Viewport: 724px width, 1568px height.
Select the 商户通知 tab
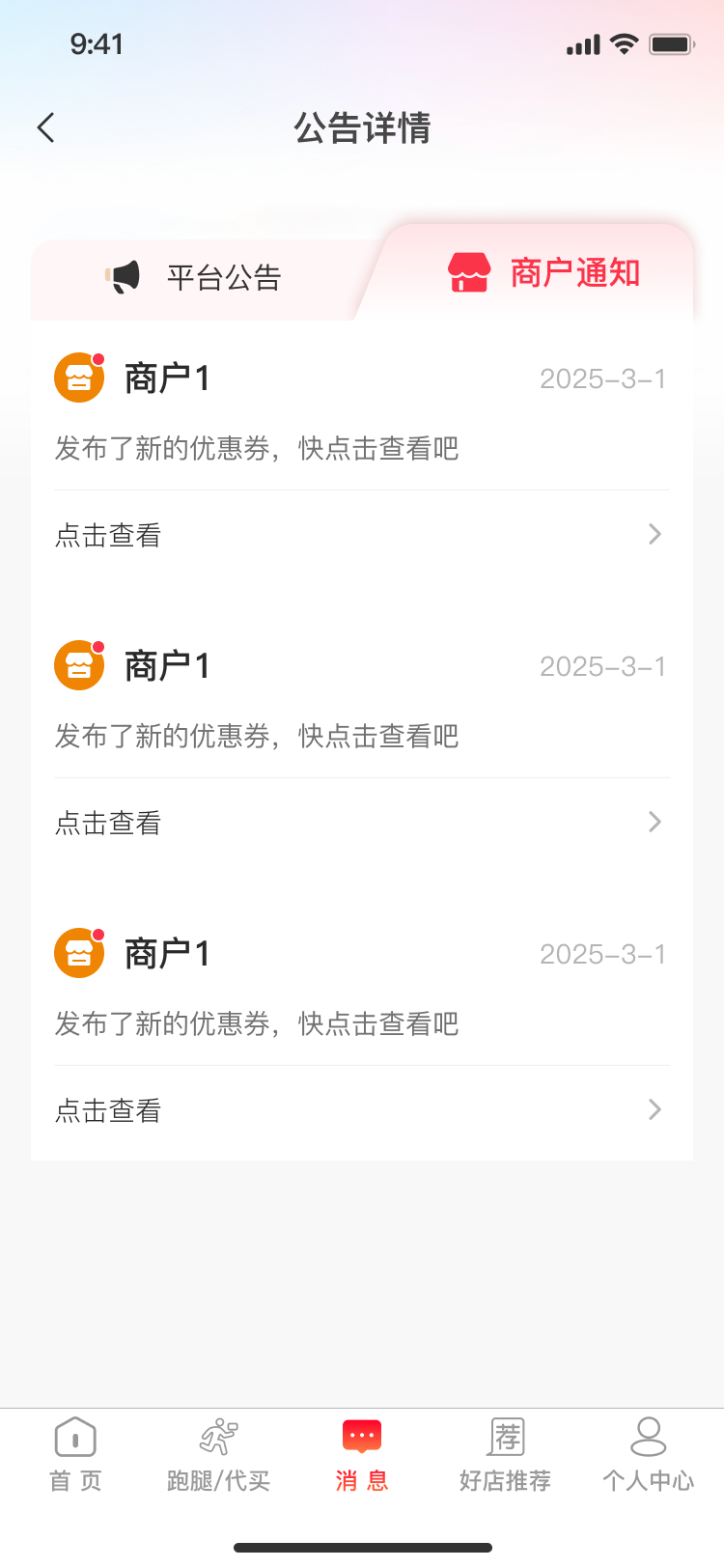tap(544, 273)
